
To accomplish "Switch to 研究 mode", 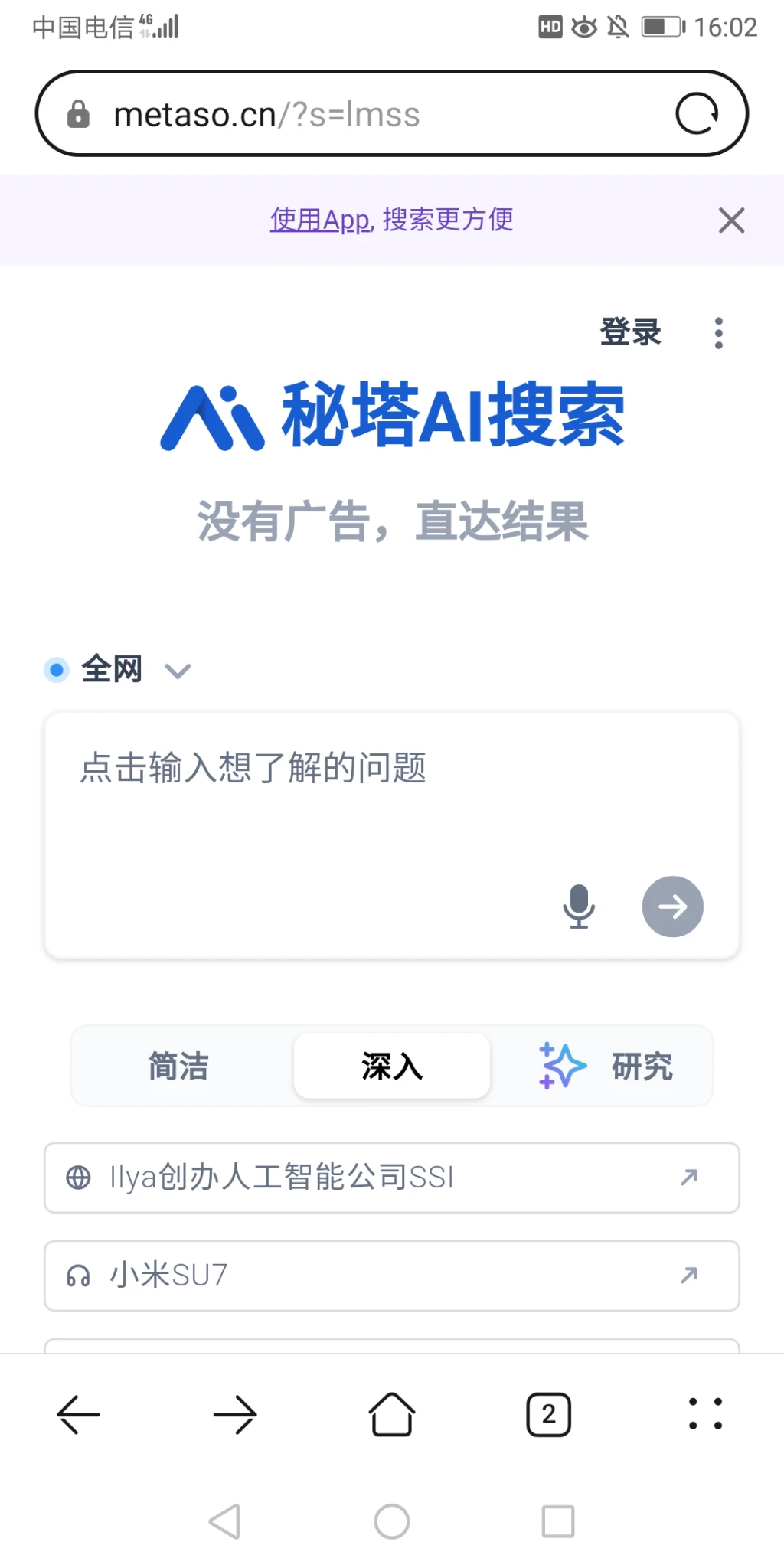I will tap(605, 1066).
